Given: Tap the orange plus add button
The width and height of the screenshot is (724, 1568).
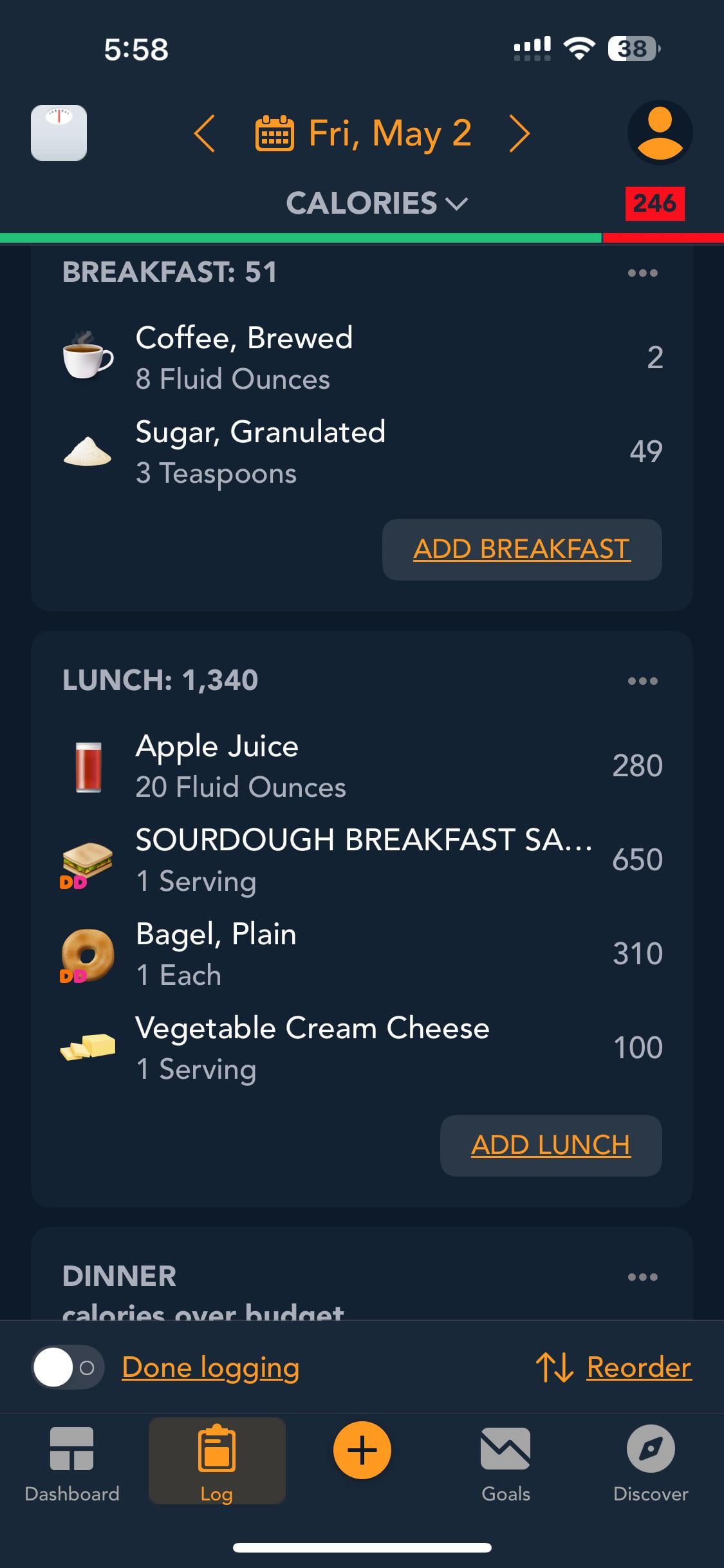Looking at the screenshot, I should pyautogui.click(x=362, y=1450).
